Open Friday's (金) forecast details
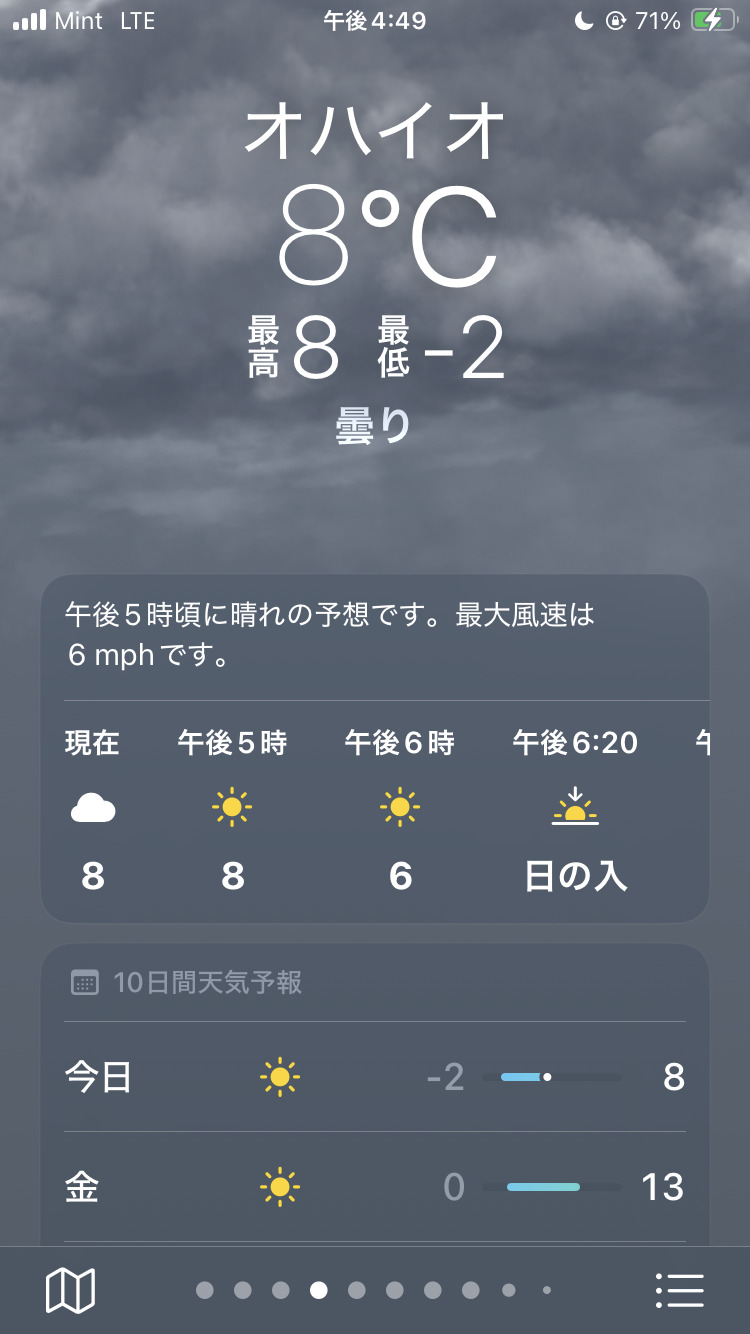This screenshot has height=1334, width=750. (x=374, y=1187)
